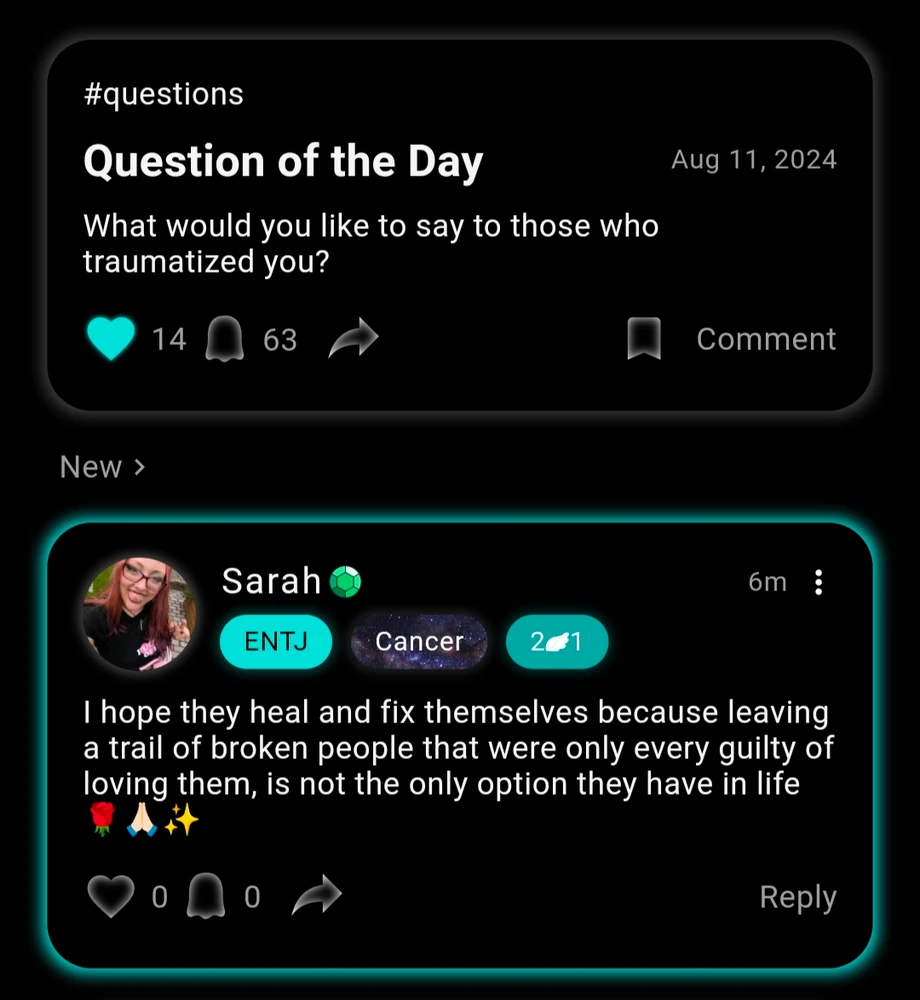Open the overflow menu on Sarah's comment
The width and height of the screenshot is (920, 1000).
tap(819, 582)
